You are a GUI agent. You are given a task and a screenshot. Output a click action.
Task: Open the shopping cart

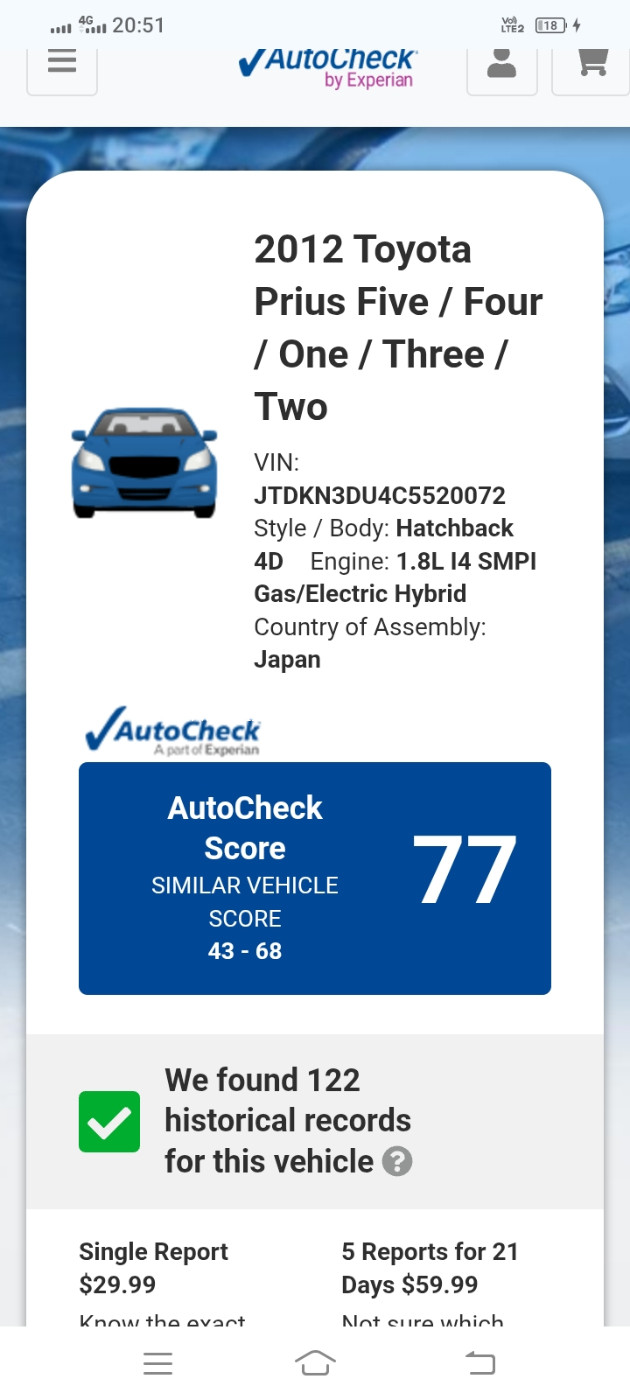pos(593,64)
